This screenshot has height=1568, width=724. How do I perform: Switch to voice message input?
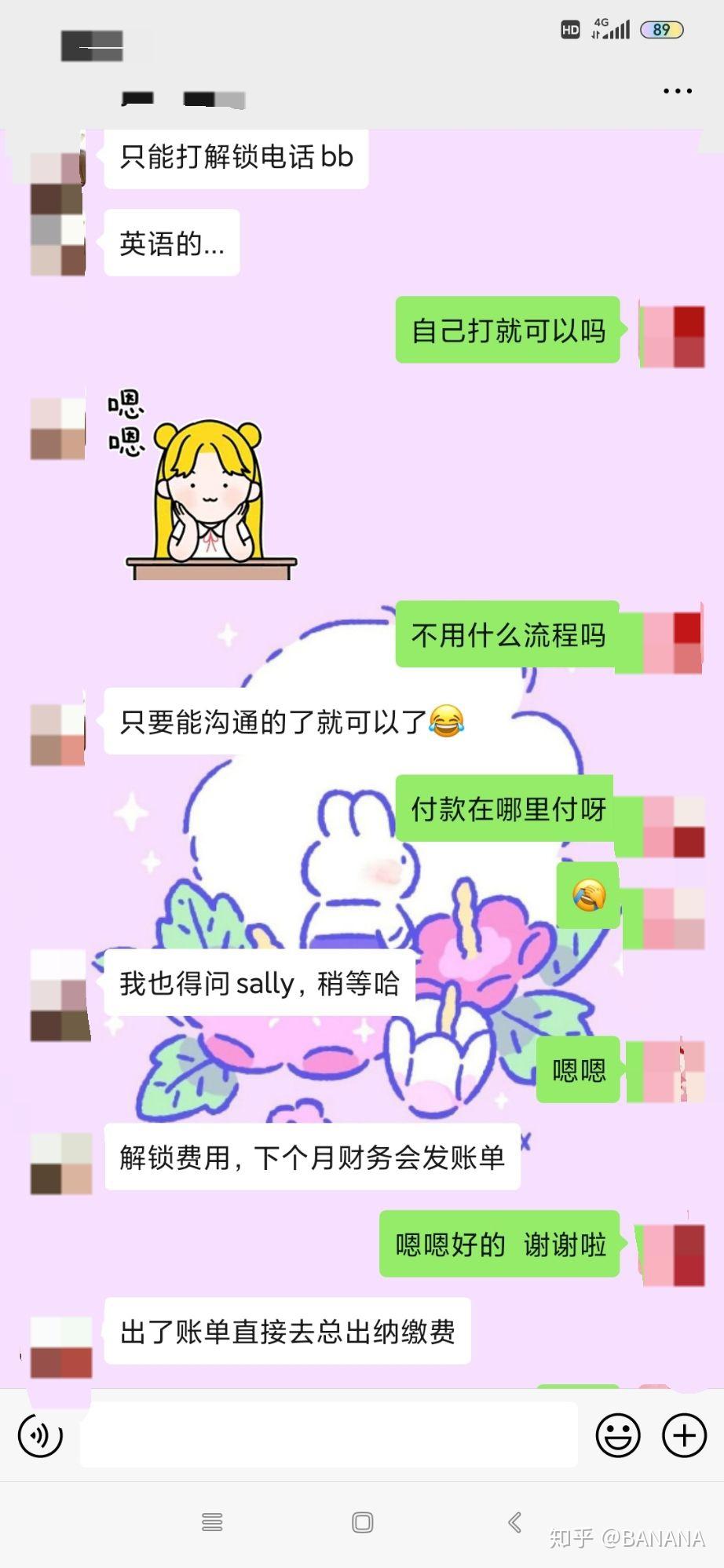point(40,1435)
